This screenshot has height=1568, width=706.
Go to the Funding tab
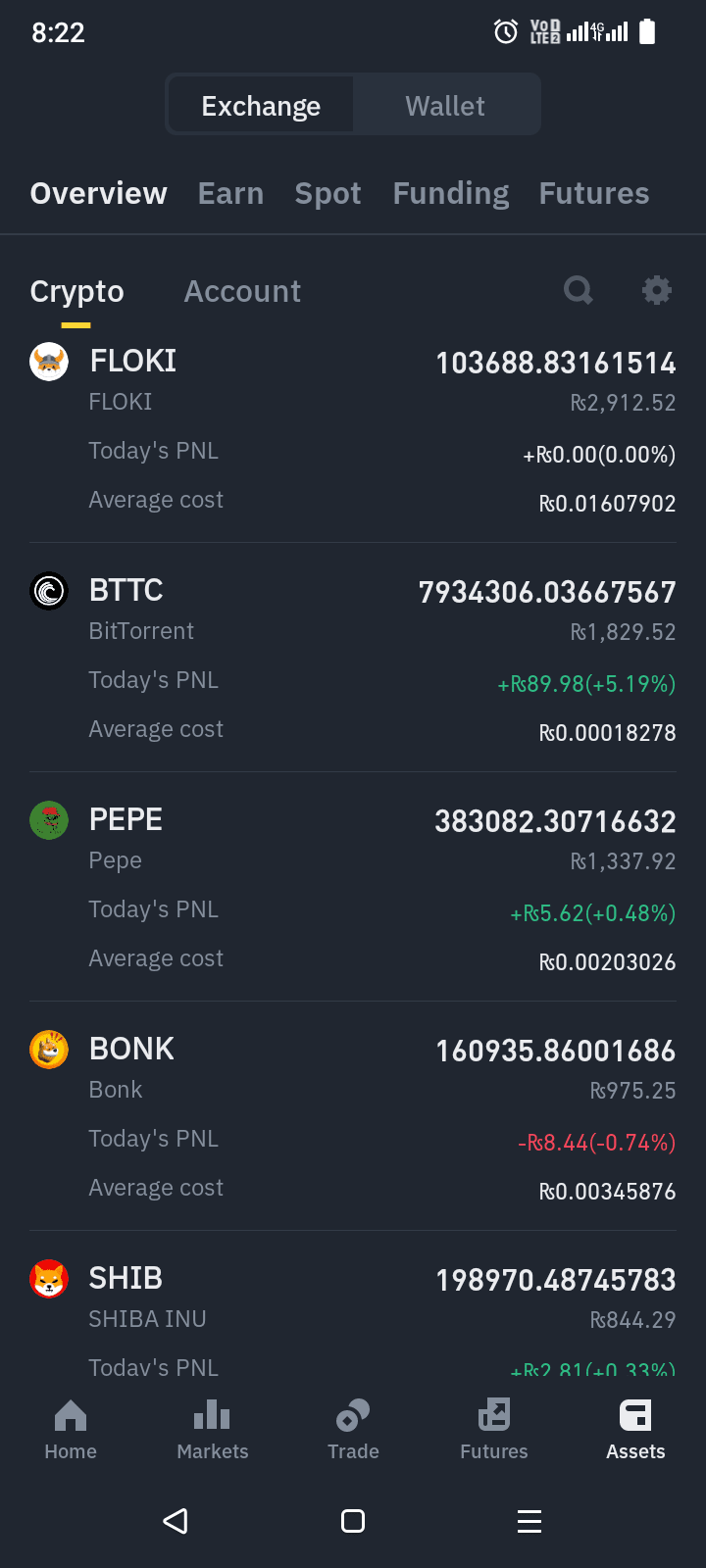(450, 193)
